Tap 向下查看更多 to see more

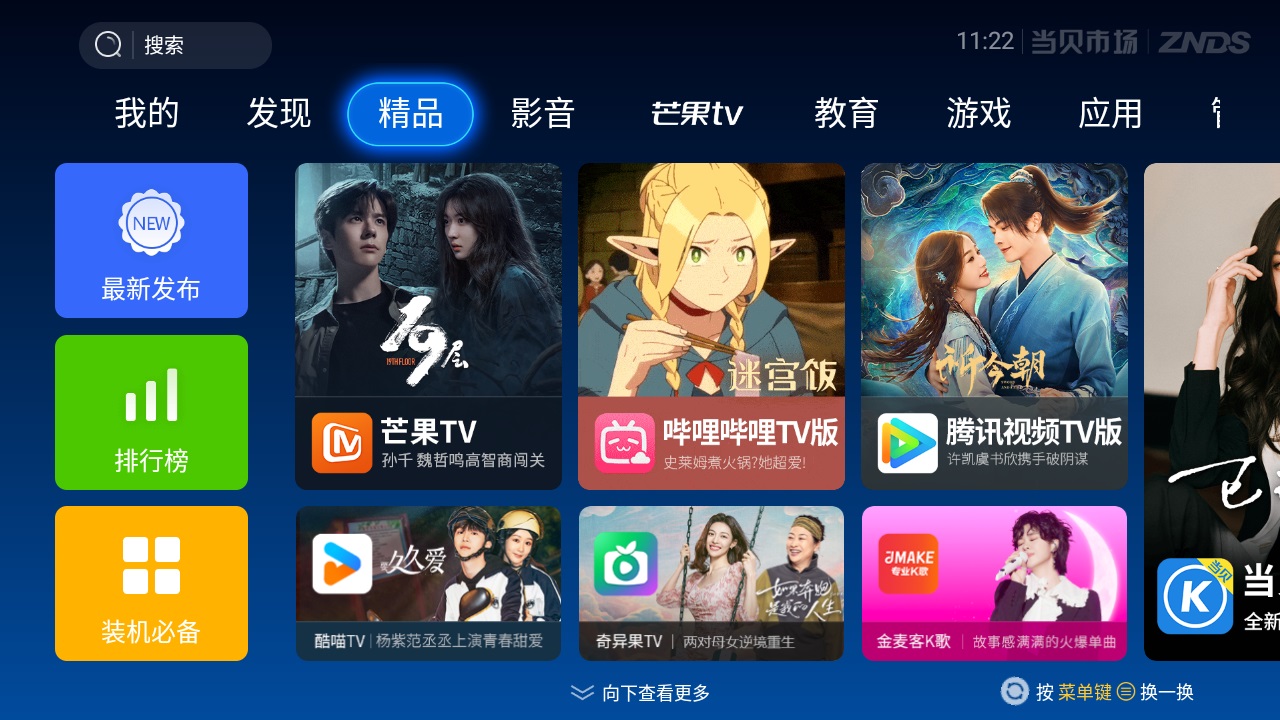click(640, 693)
